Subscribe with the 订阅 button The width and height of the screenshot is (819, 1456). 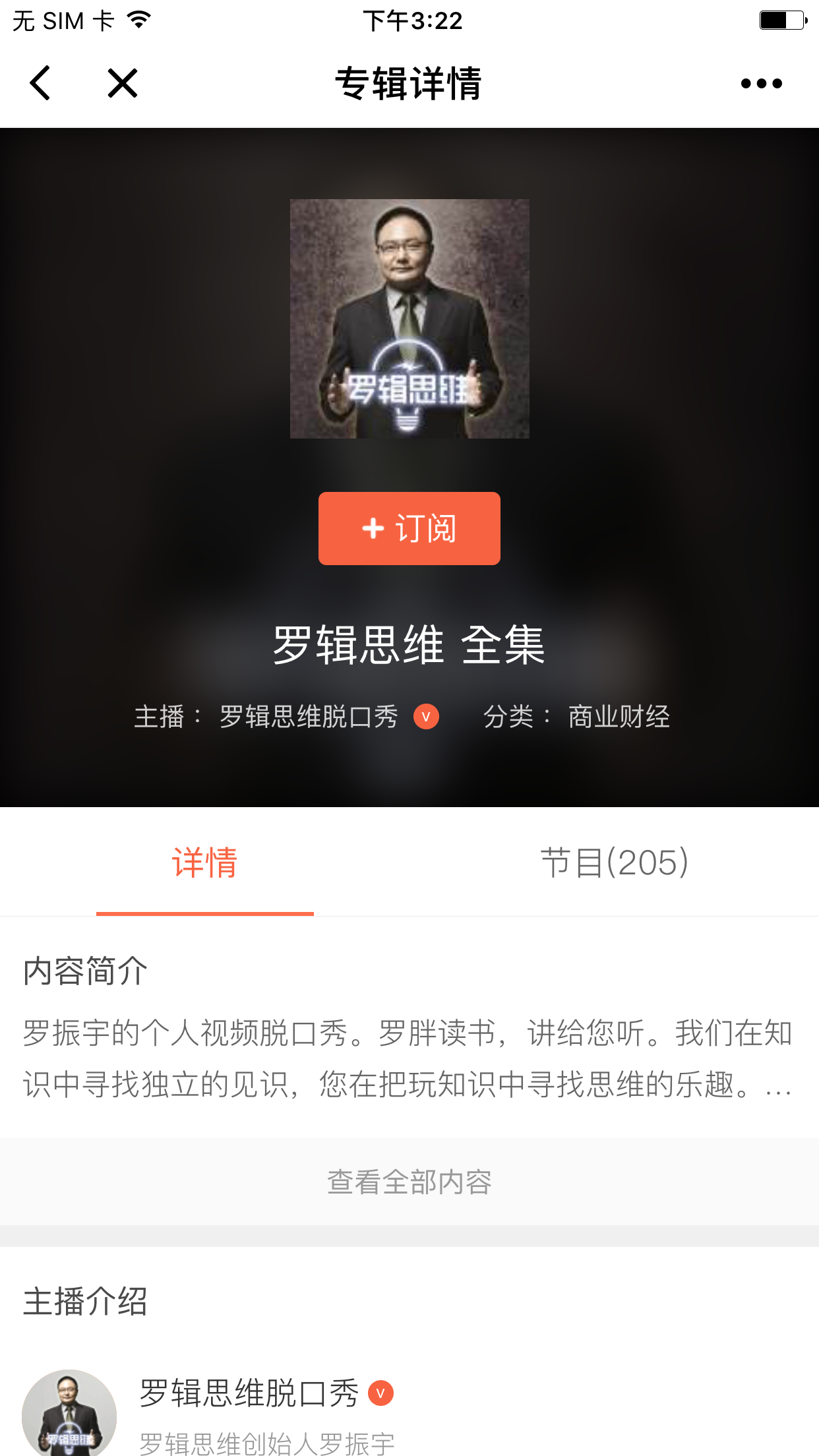pyautogui.click(x=409, y=528)
